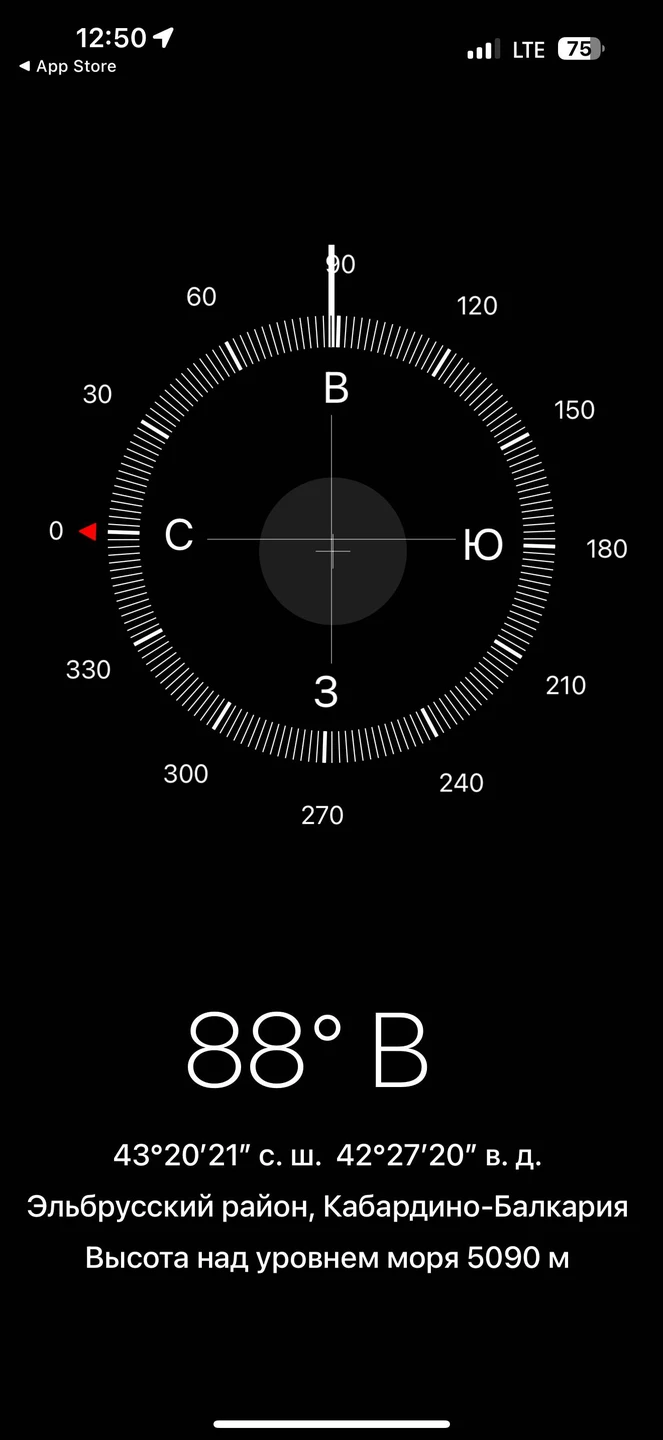
Task: Tap the compass dial to lock bearing
Action: (x=331, y=540)
